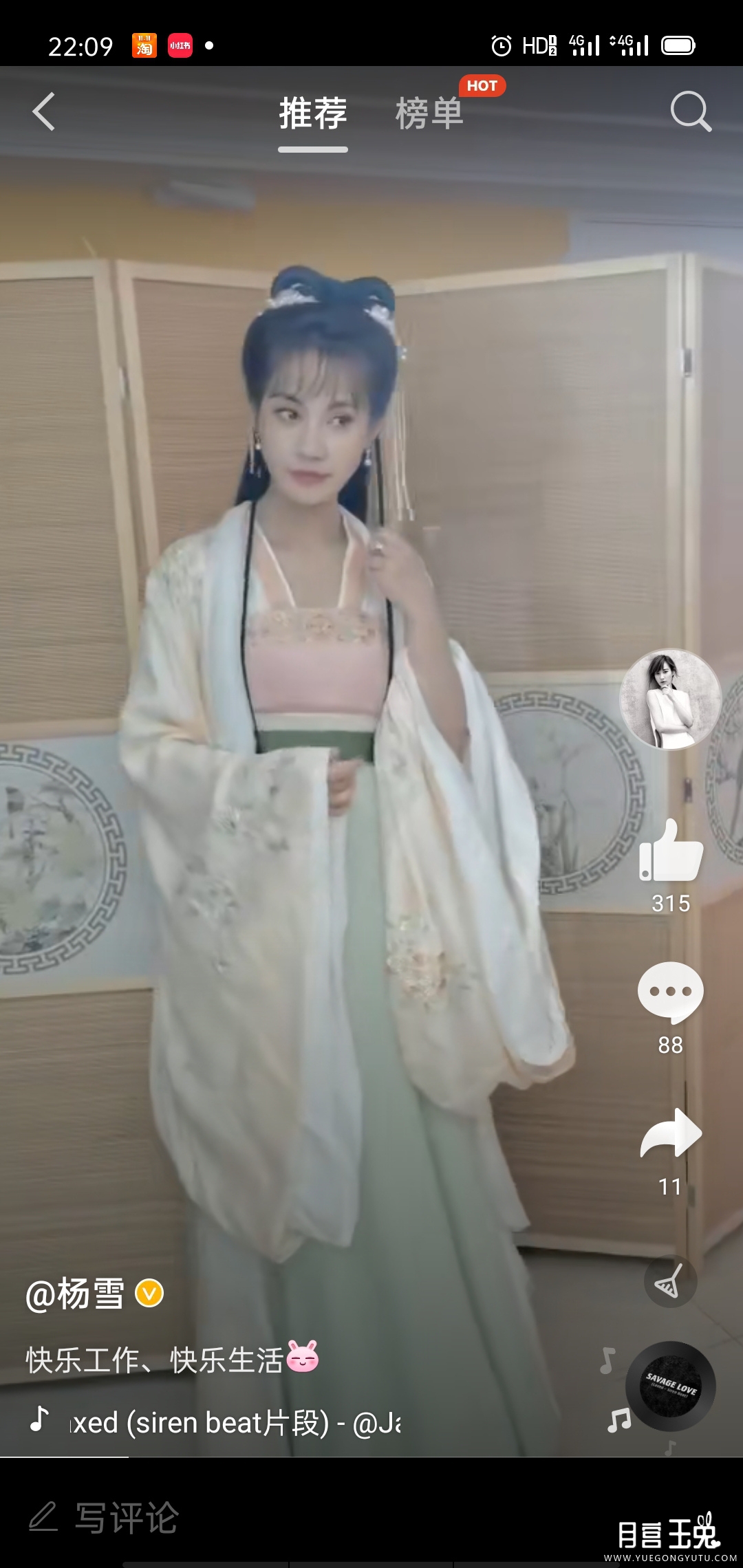This screenshot has height=1568, width=743.
Task: Open 杨雪's profile avatar
Action: tap(671, 699)
